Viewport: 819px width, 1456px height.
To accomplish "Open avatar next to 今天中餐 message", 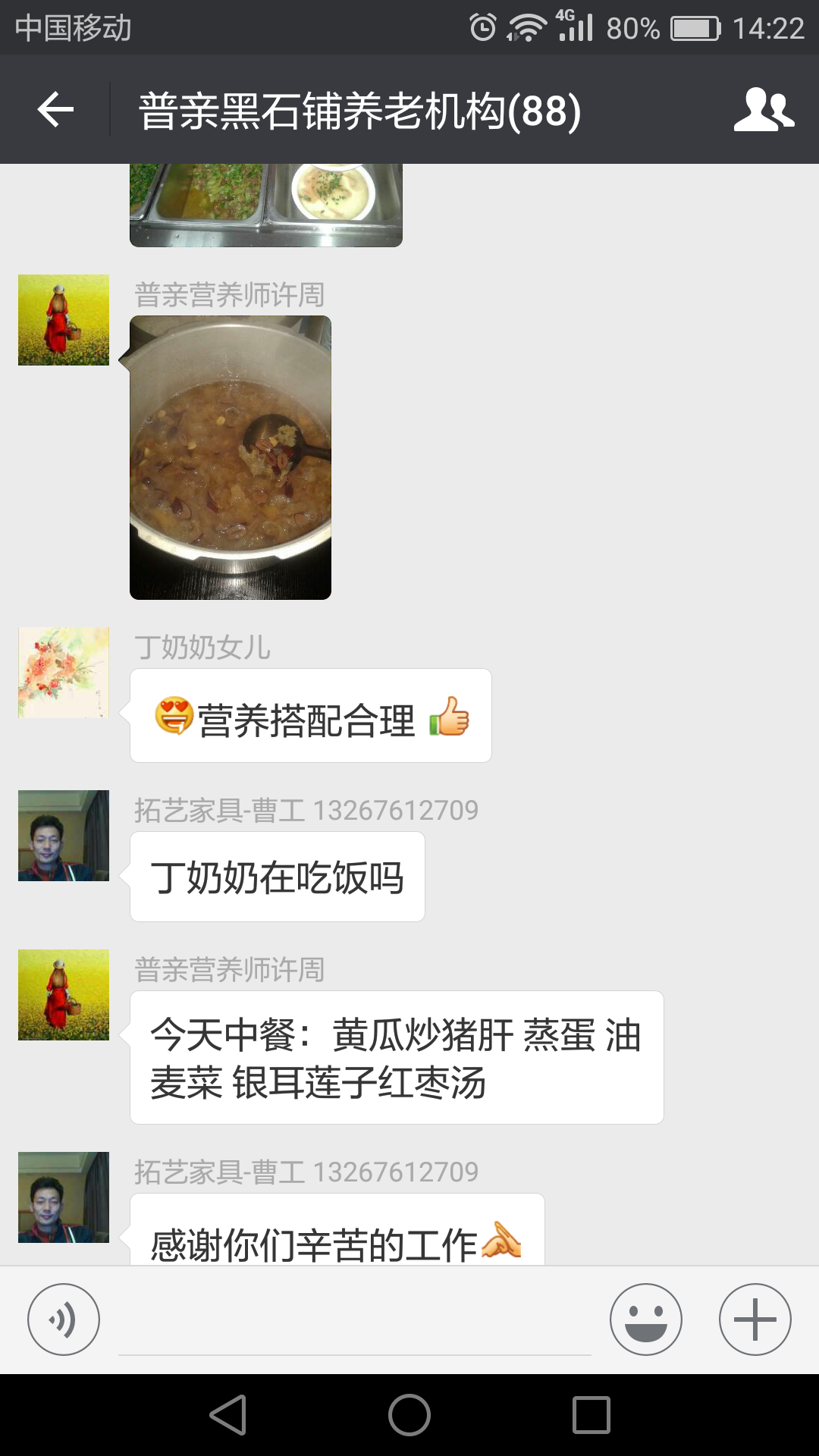I will [x=64, y=995].
